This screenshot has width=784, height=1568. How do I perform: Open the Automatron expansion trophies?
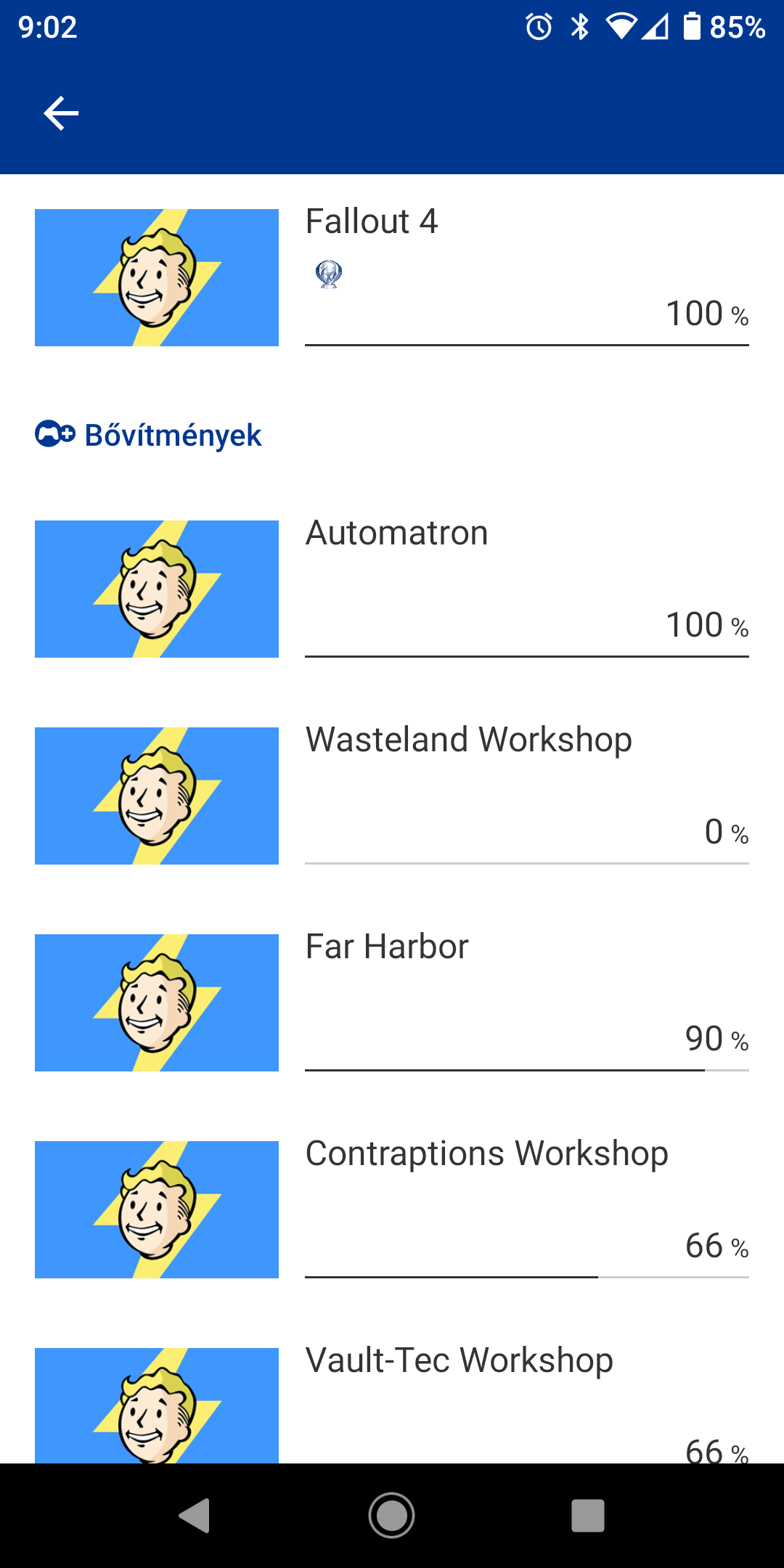[392, 589]
